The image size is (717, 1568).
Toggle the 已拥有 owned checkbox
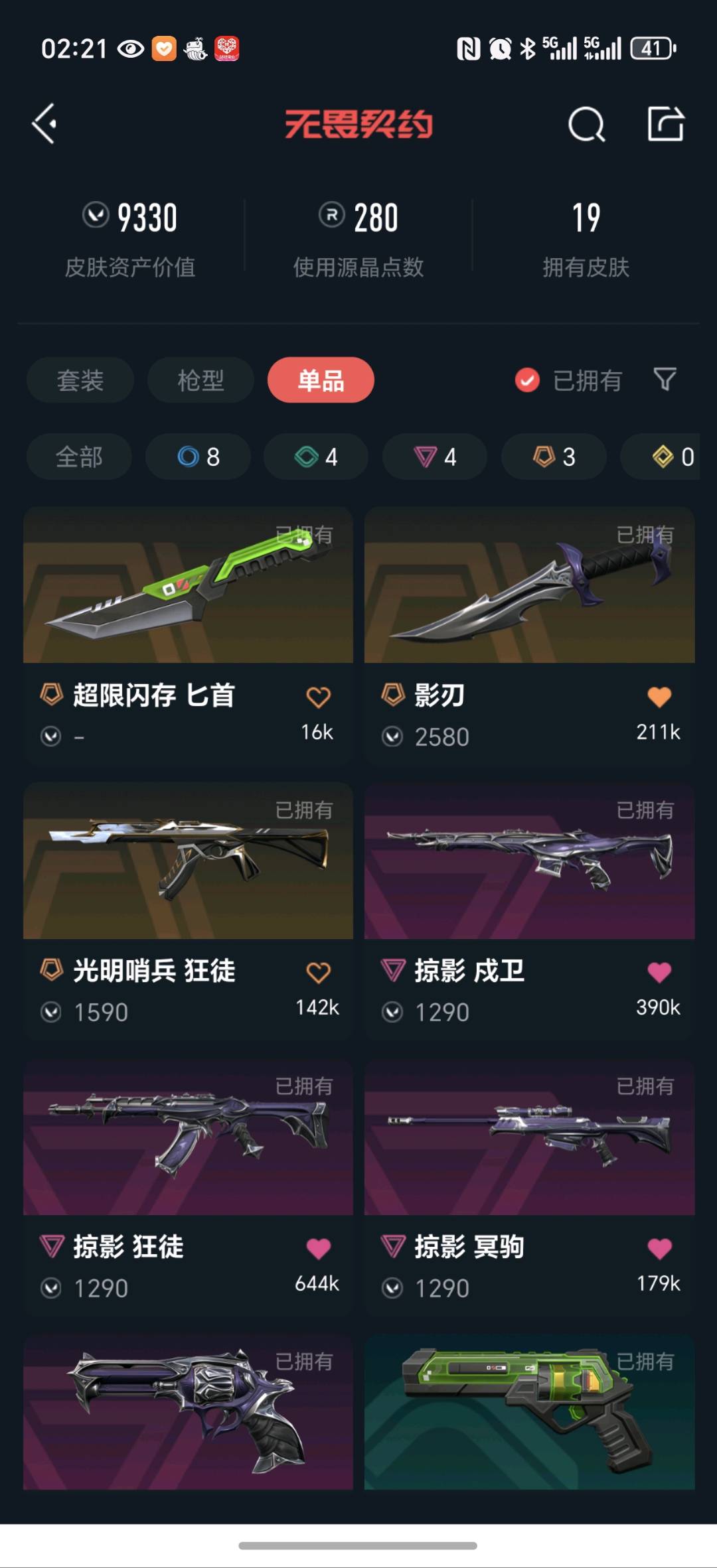[528, 380]
